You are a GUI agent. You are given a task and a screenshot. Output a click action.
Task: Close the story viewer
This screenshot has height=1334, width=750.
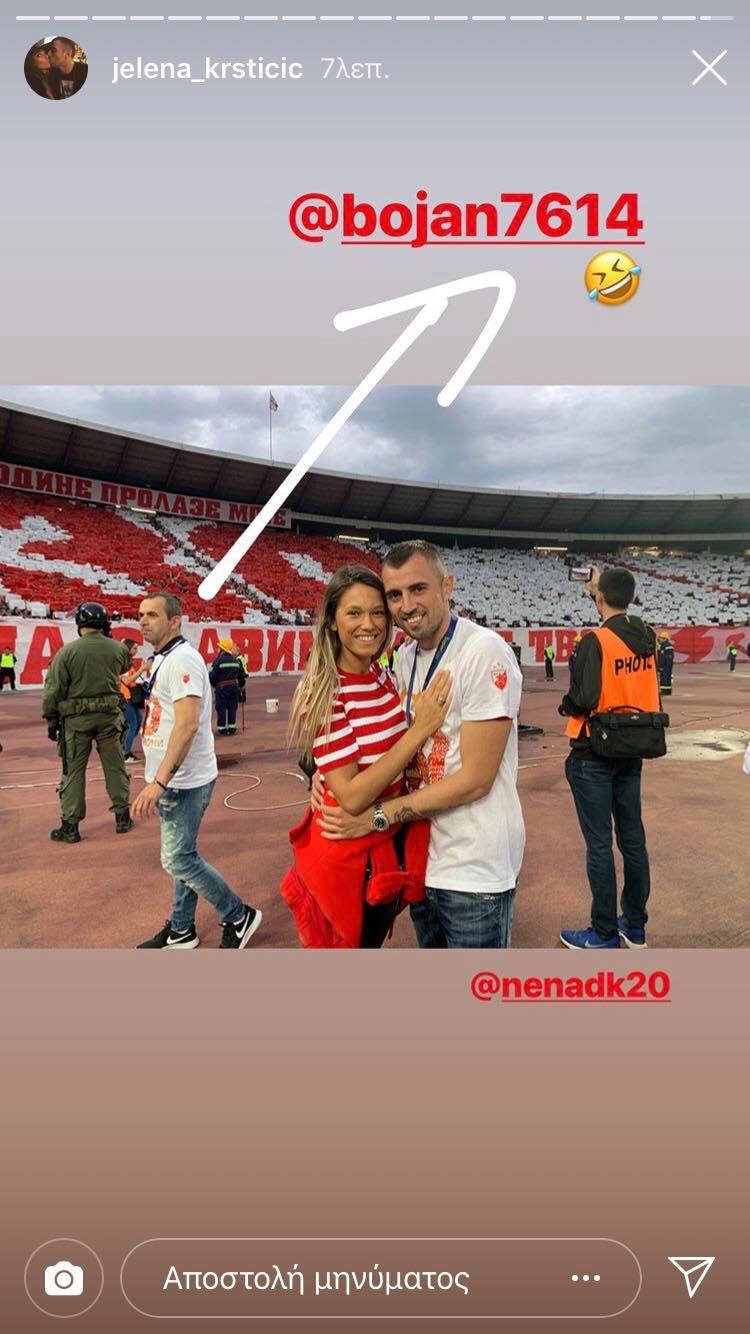709,68
